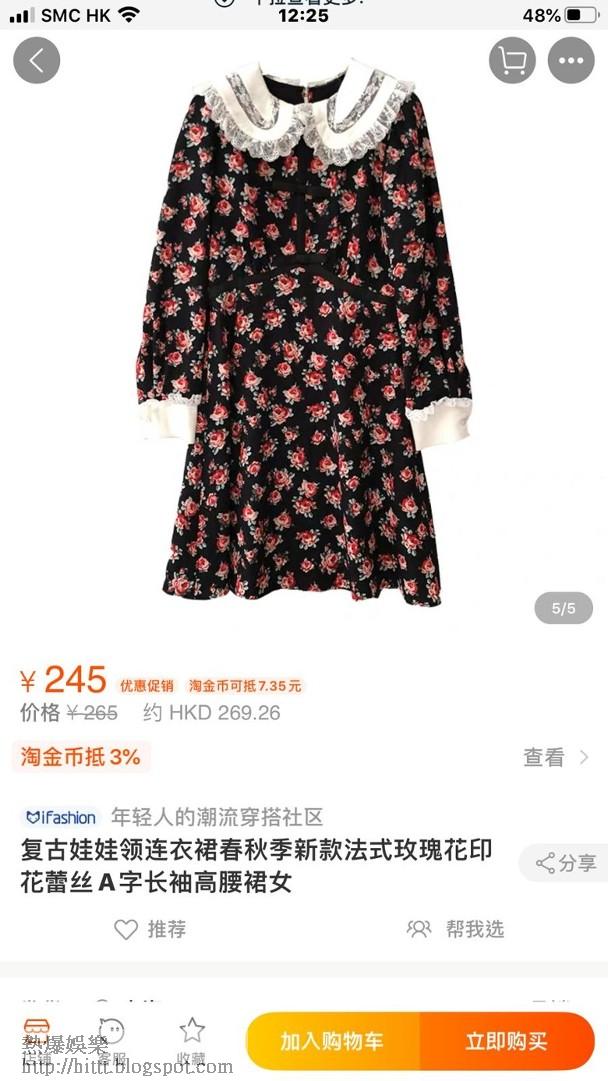Open the shopping cart icon
Viewport: 608px width, 1081px height.
pyautogui.click(x=512, y=60)
